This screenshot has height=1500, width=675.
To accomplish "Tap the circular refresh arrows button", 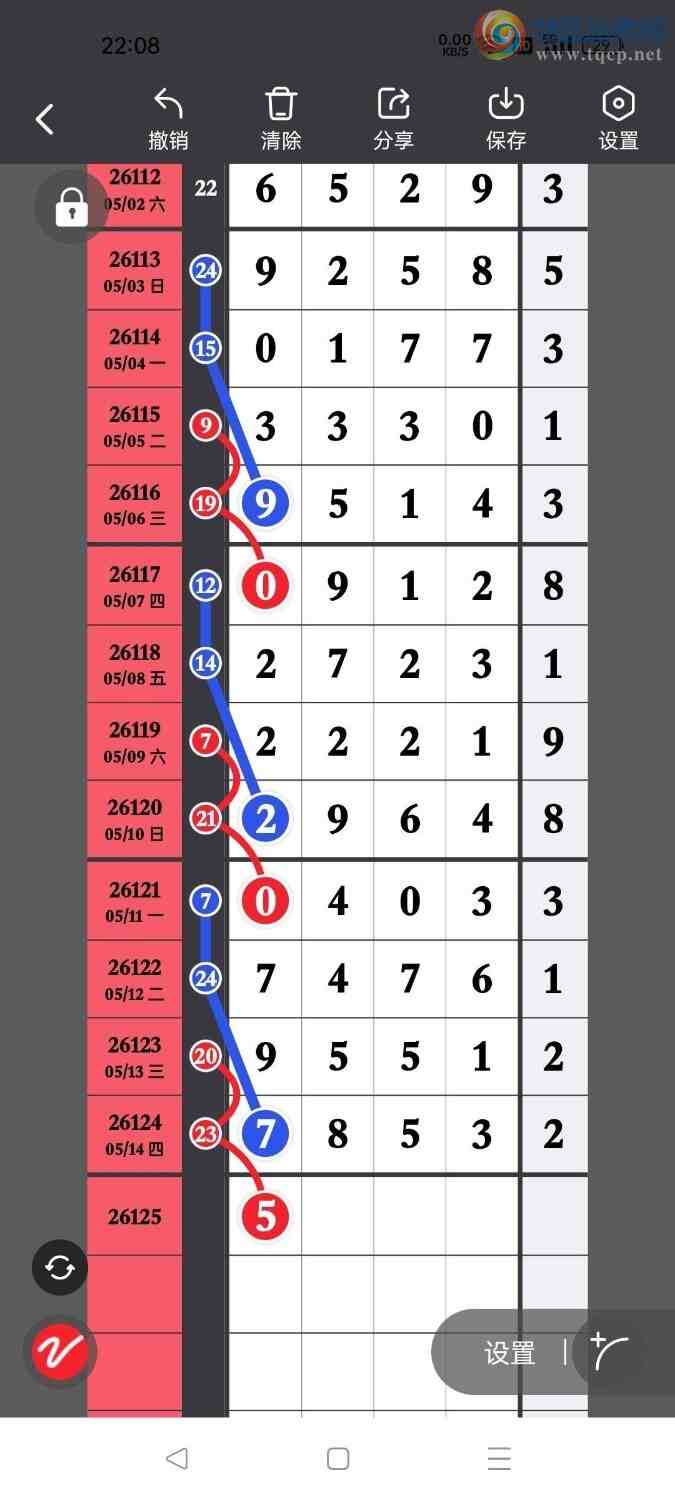I will 60,1268.
